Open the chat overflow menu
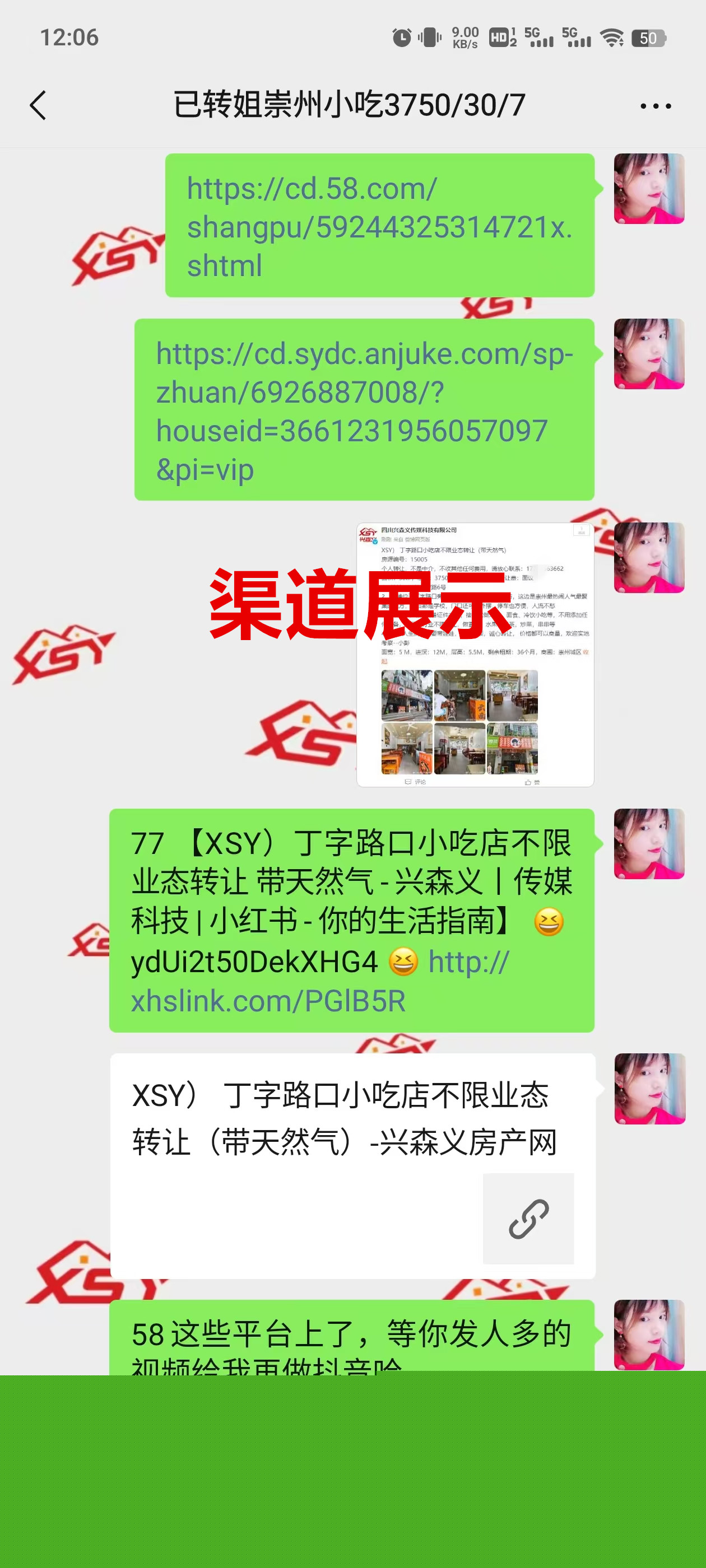 pos(656,106)
